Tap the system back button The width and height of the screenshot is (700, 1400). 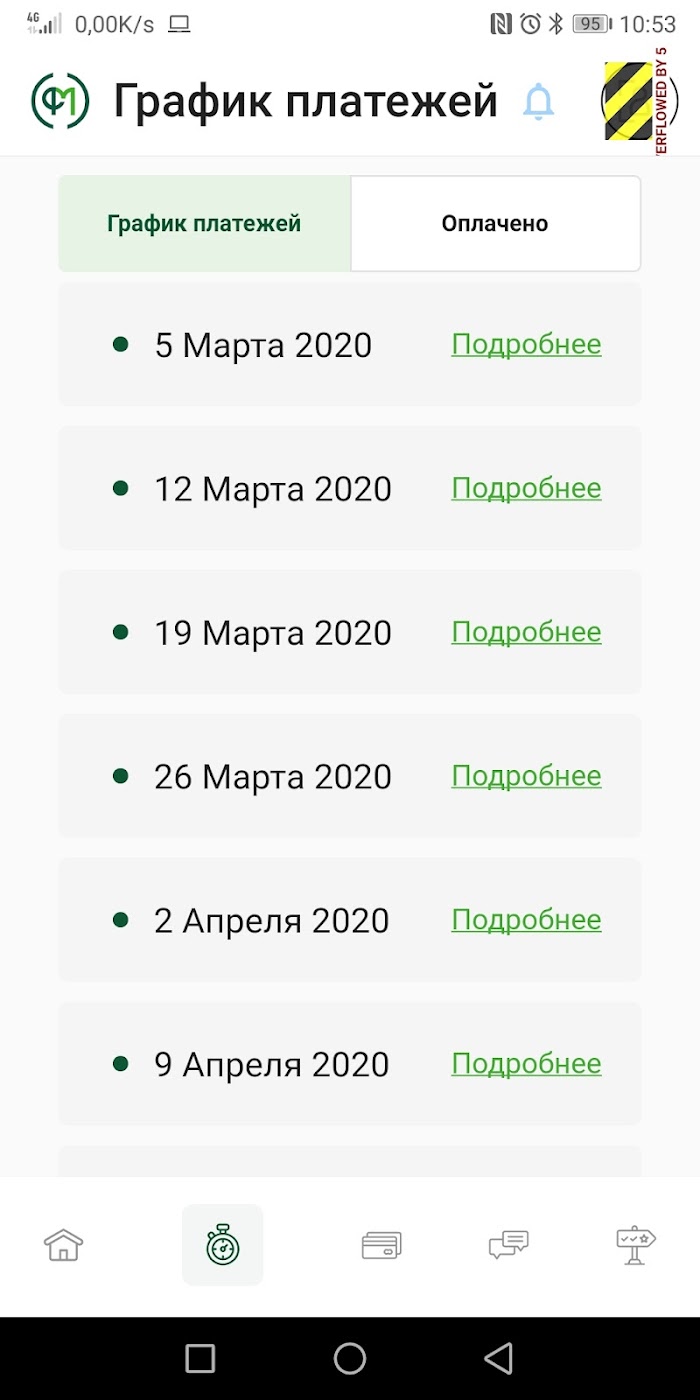click(x=498, y=1358)
